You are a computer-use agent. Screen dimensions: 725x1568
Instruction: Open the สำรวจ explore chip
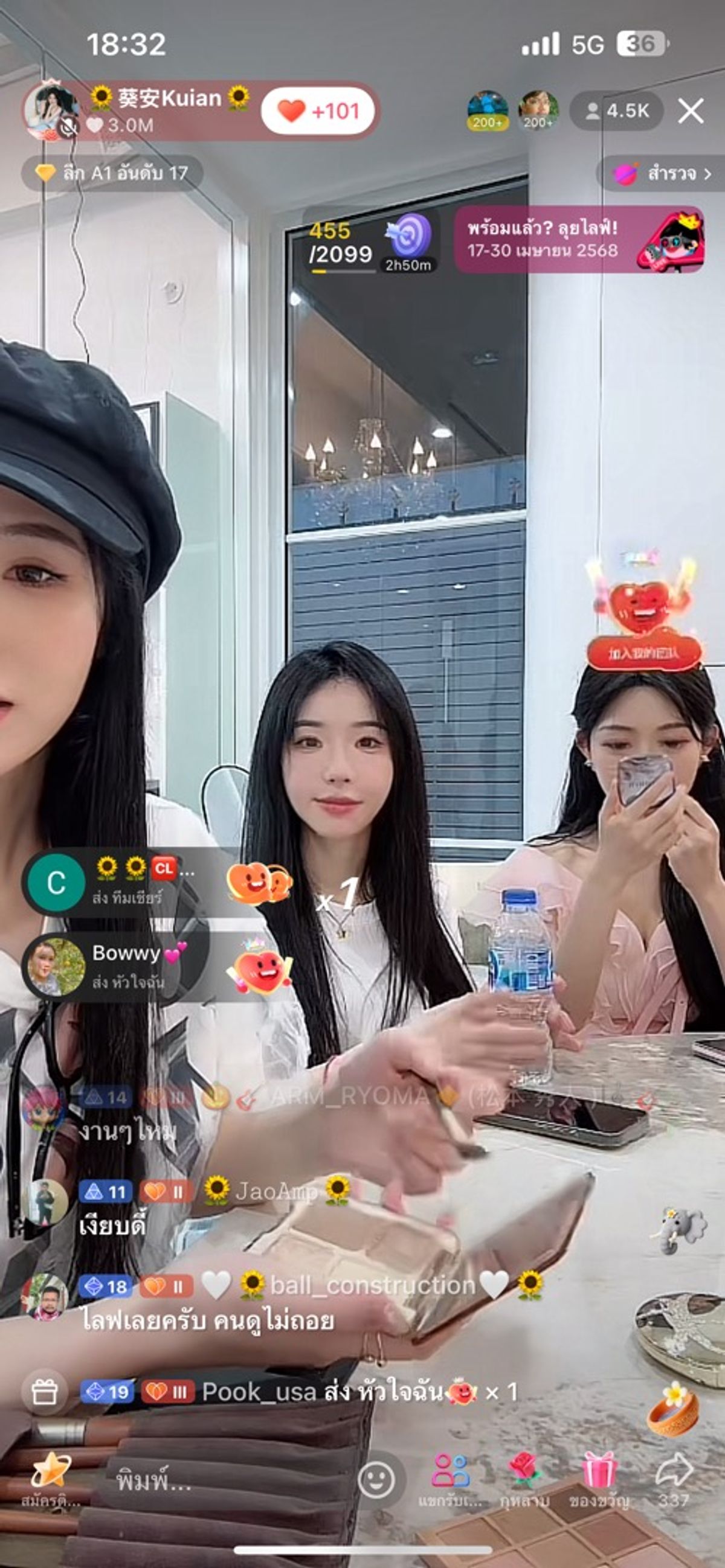click(662, 174)
